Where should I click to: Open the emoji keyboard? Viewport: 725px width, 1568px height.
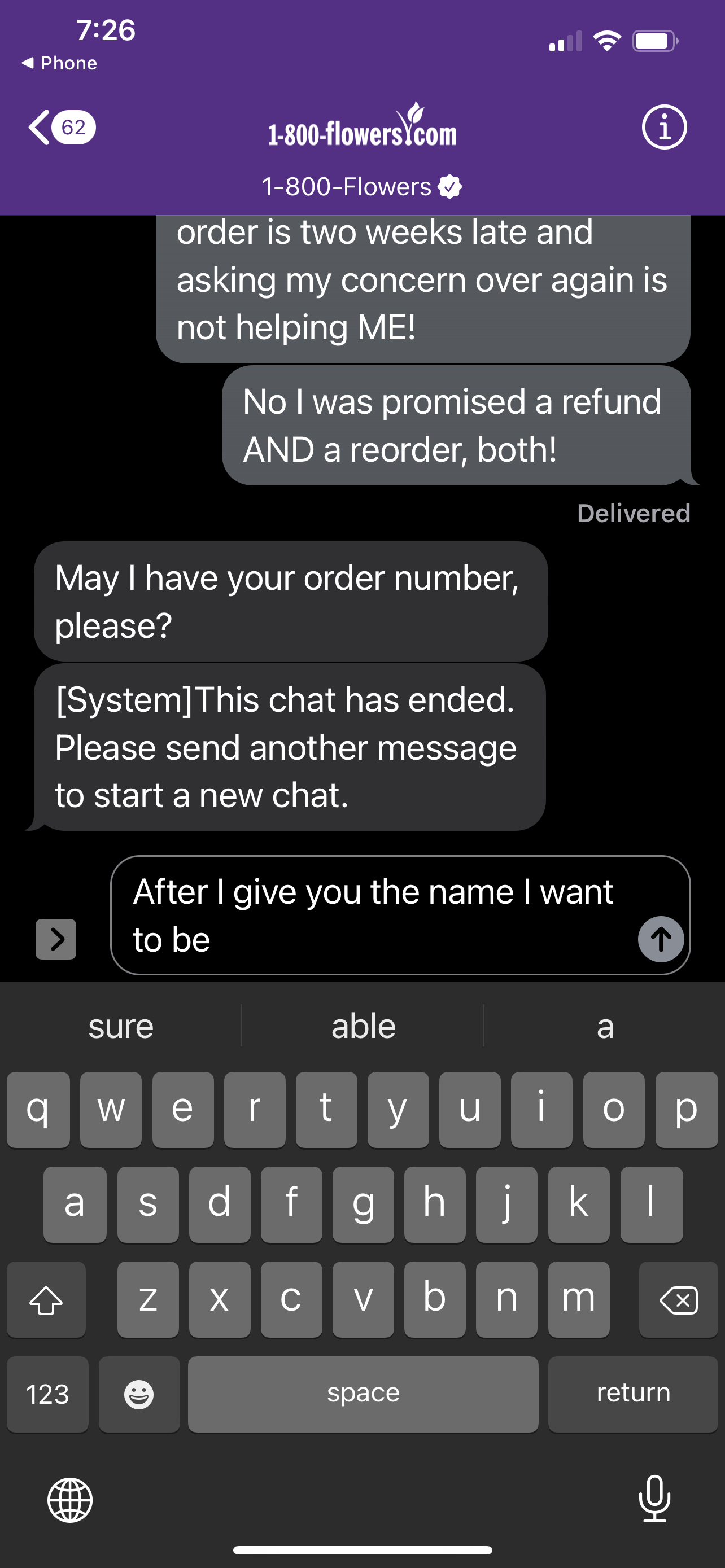pyautogui.click(x=139, y=1394)
